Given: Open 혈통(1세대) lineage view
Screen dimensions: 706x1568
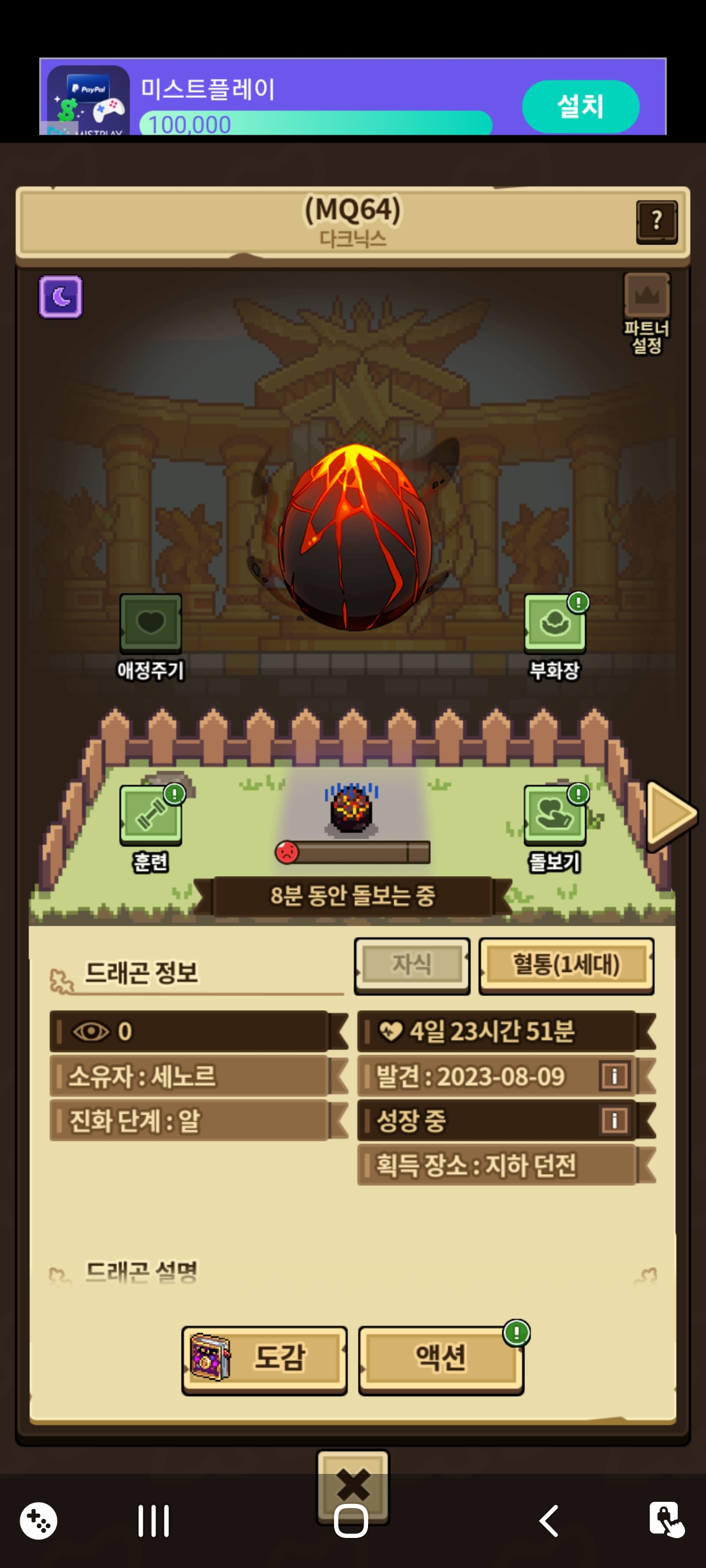Looking at the screenshot, I should click(x=566, y=965).
